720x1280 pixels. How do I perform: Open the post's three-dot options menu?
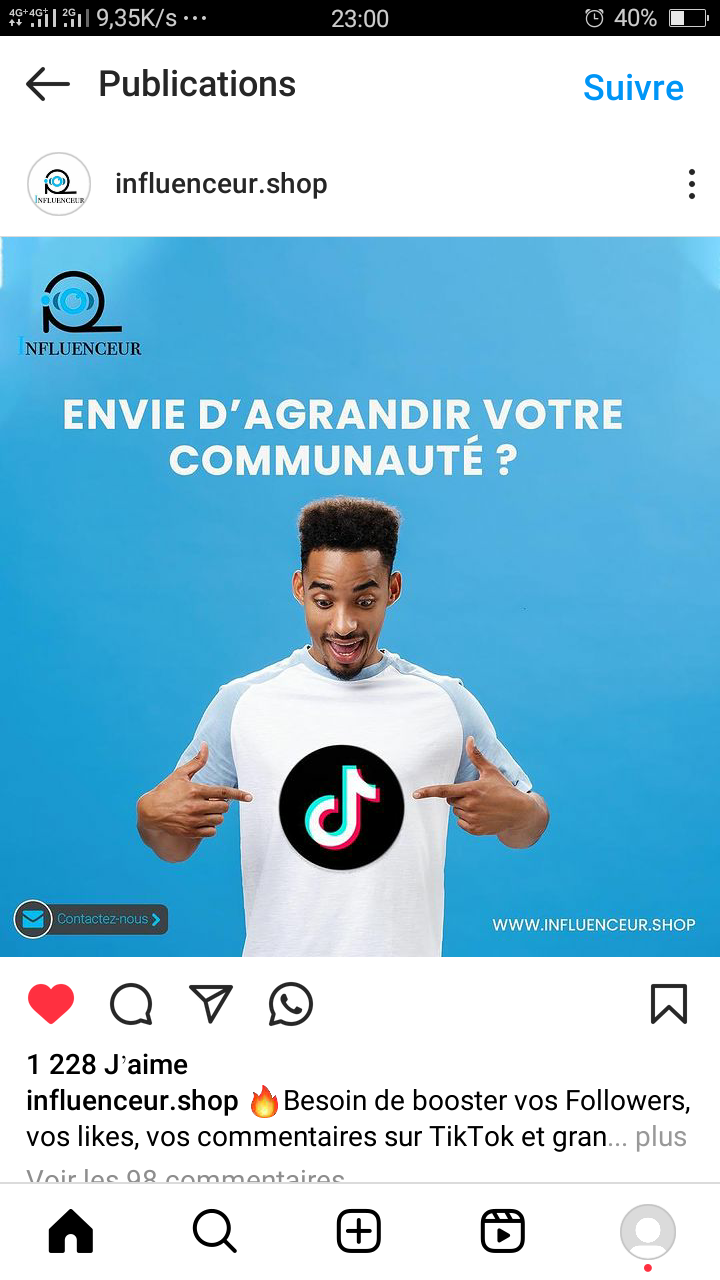click(x=691, y=184)
